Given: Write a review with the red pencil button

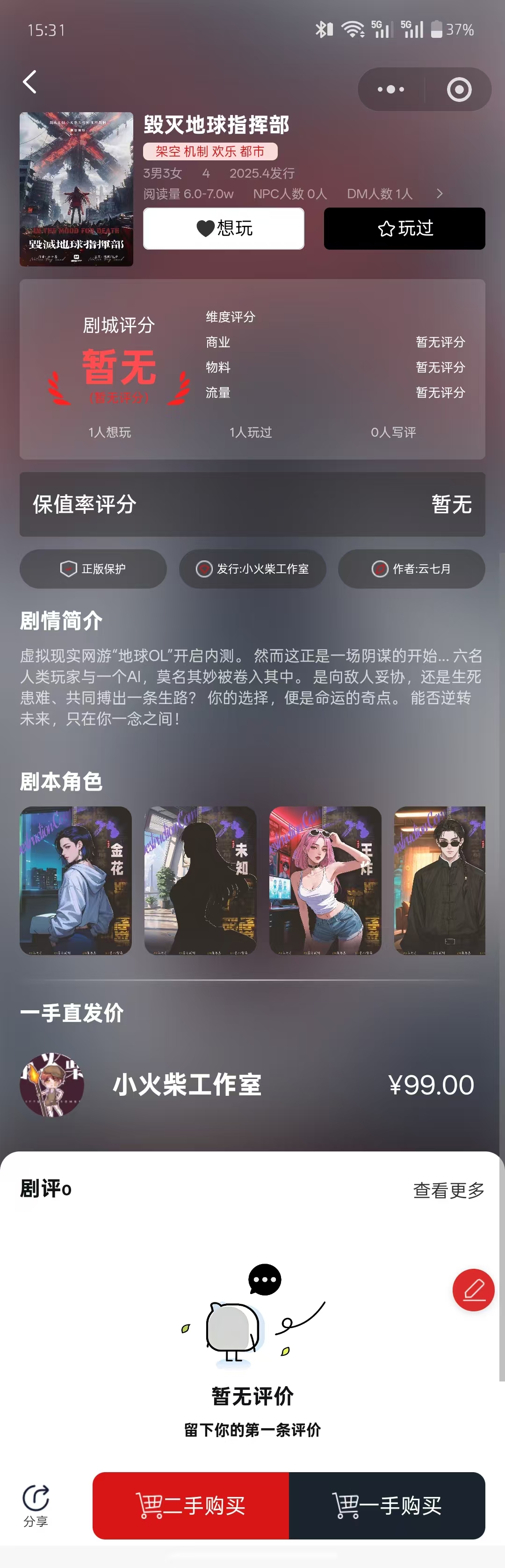Looking at the screenshot, I should (473, 1290).
